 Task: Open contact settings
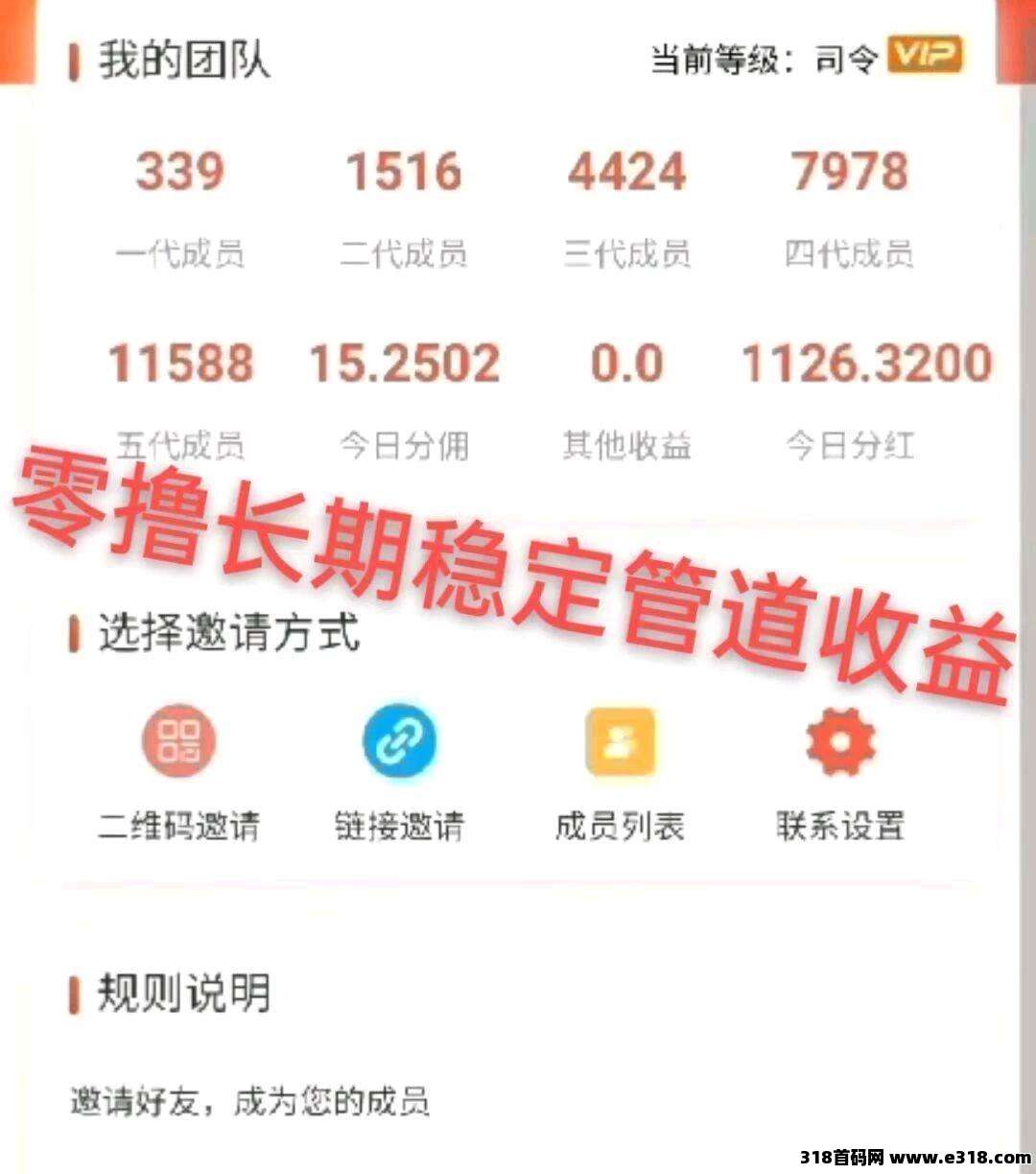click(840, 742)
